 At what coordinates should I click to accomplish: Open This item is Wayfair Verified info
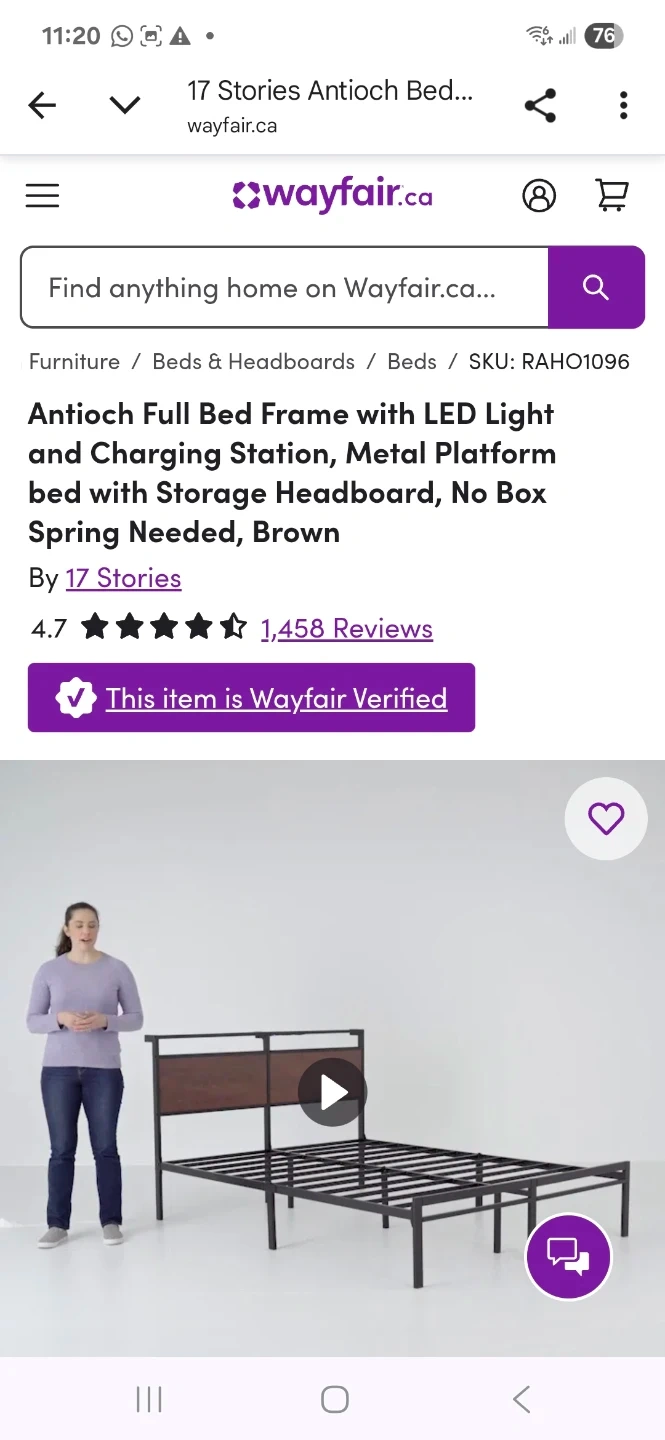(x=276, y=698)
